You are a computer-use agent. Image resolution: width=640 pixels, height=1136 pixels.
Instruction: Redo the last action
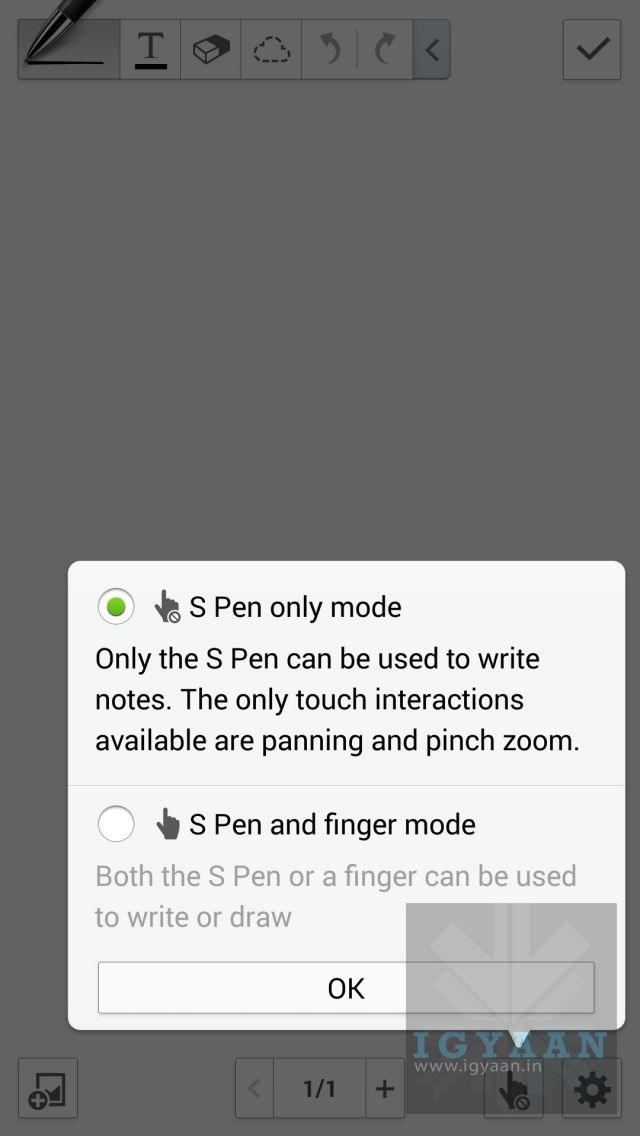[x=385, y=49]
